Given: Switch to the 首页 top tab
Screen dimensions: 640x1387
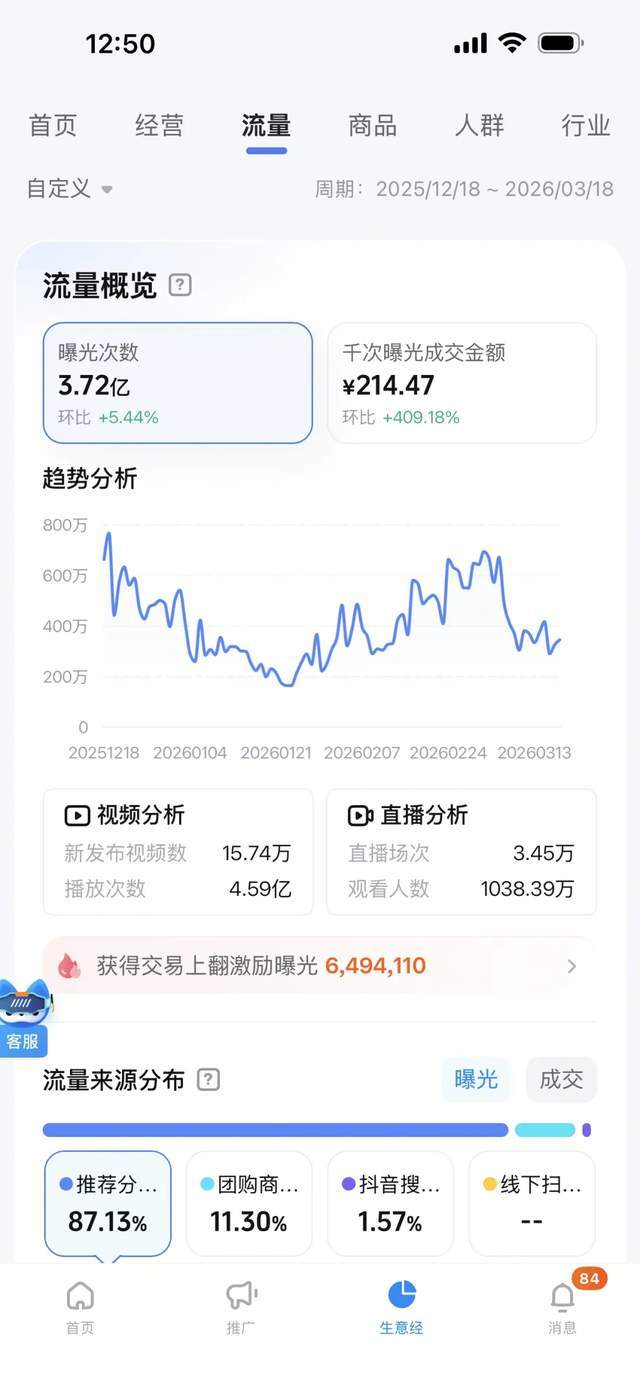Looking at the screenshot, I should point(53,126).
